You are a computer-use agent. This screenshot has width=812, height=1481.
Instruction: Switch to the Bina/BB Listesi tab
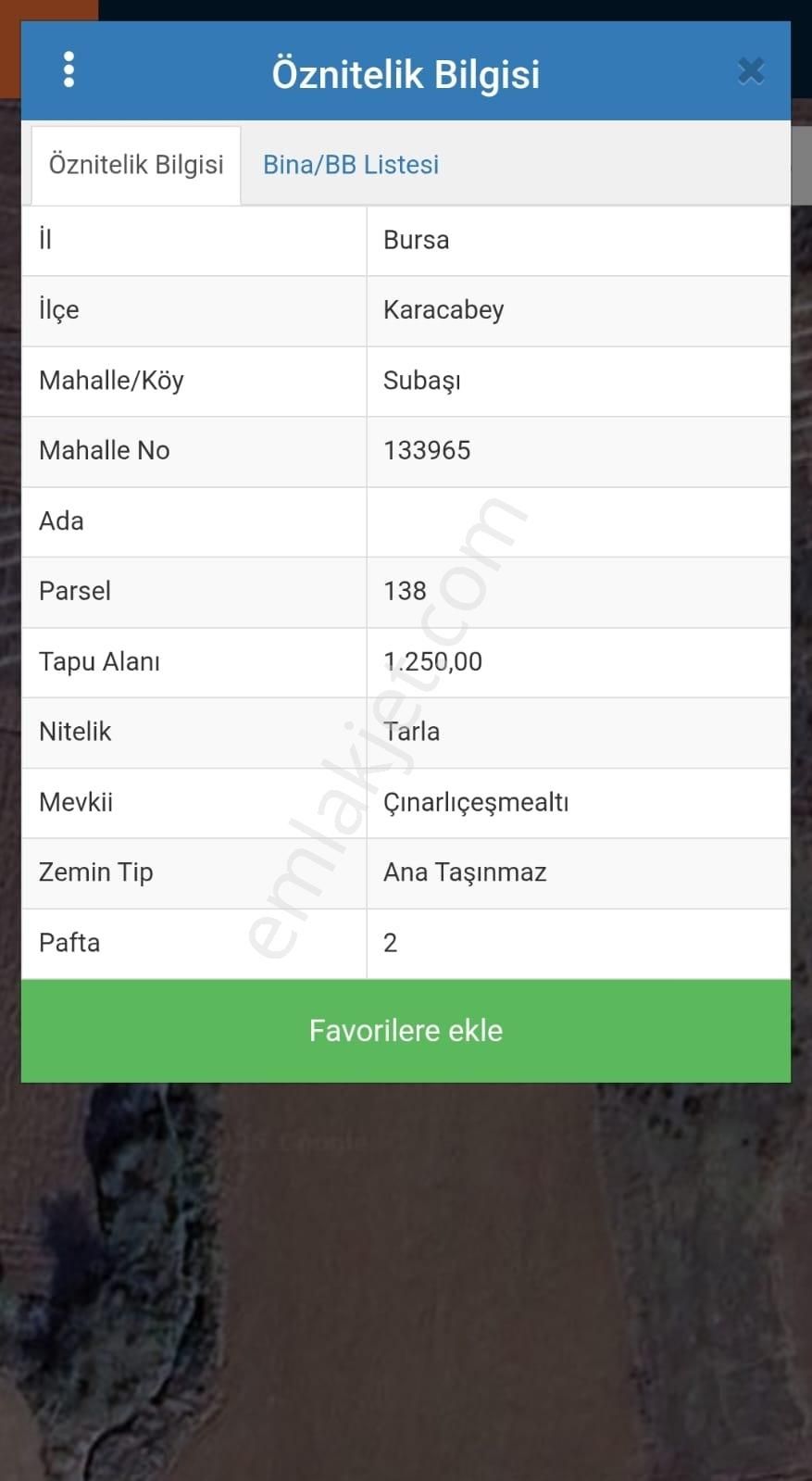click(x=350, y=164)
